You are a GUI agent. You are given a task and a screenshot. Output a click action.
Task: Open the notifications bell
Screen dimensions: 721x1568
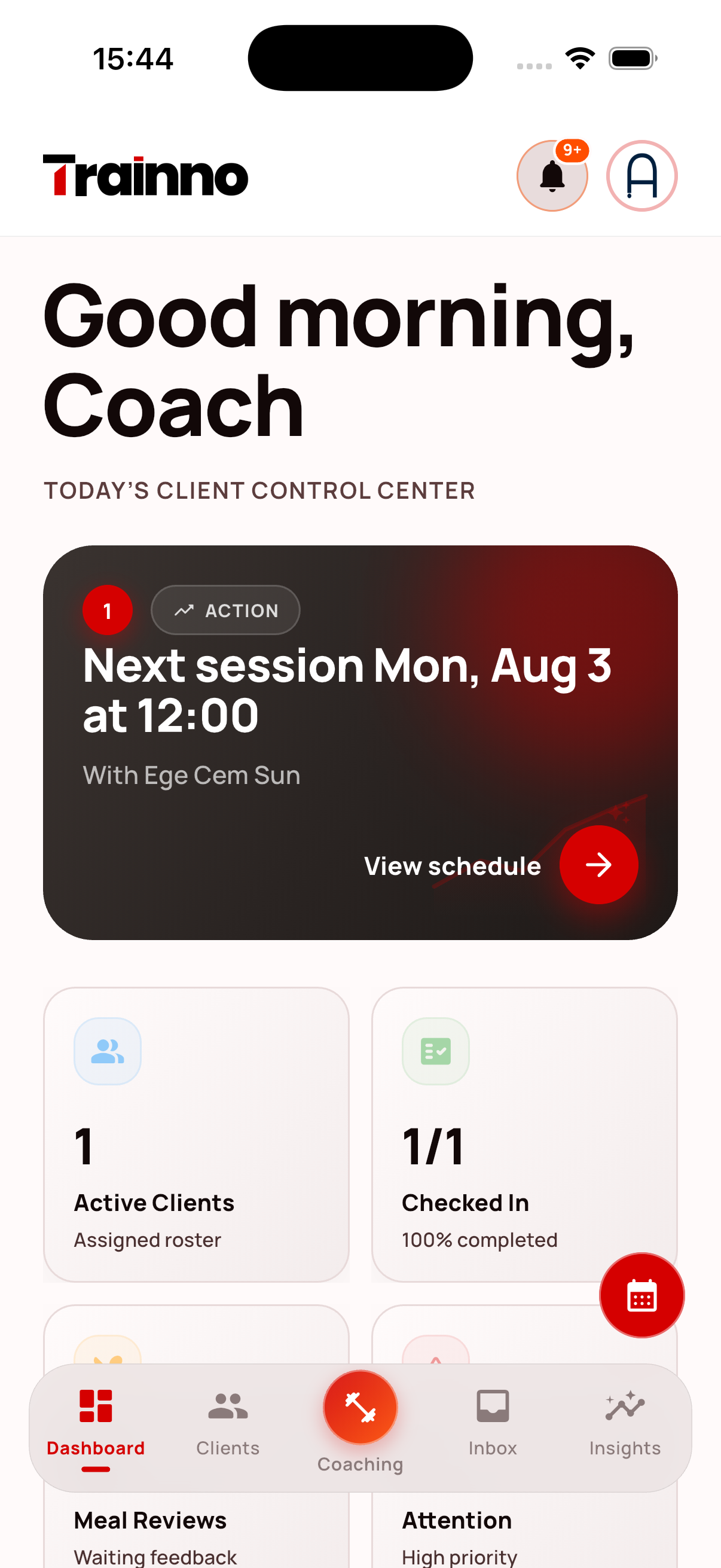[552, 176]
